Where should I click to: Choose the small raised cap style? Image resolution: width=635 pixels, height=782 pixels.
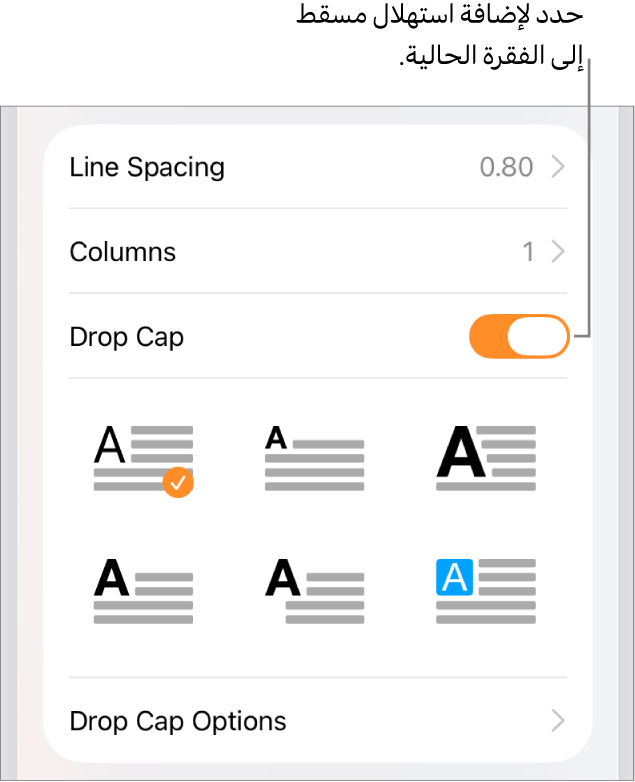click(x=315, y=459)
